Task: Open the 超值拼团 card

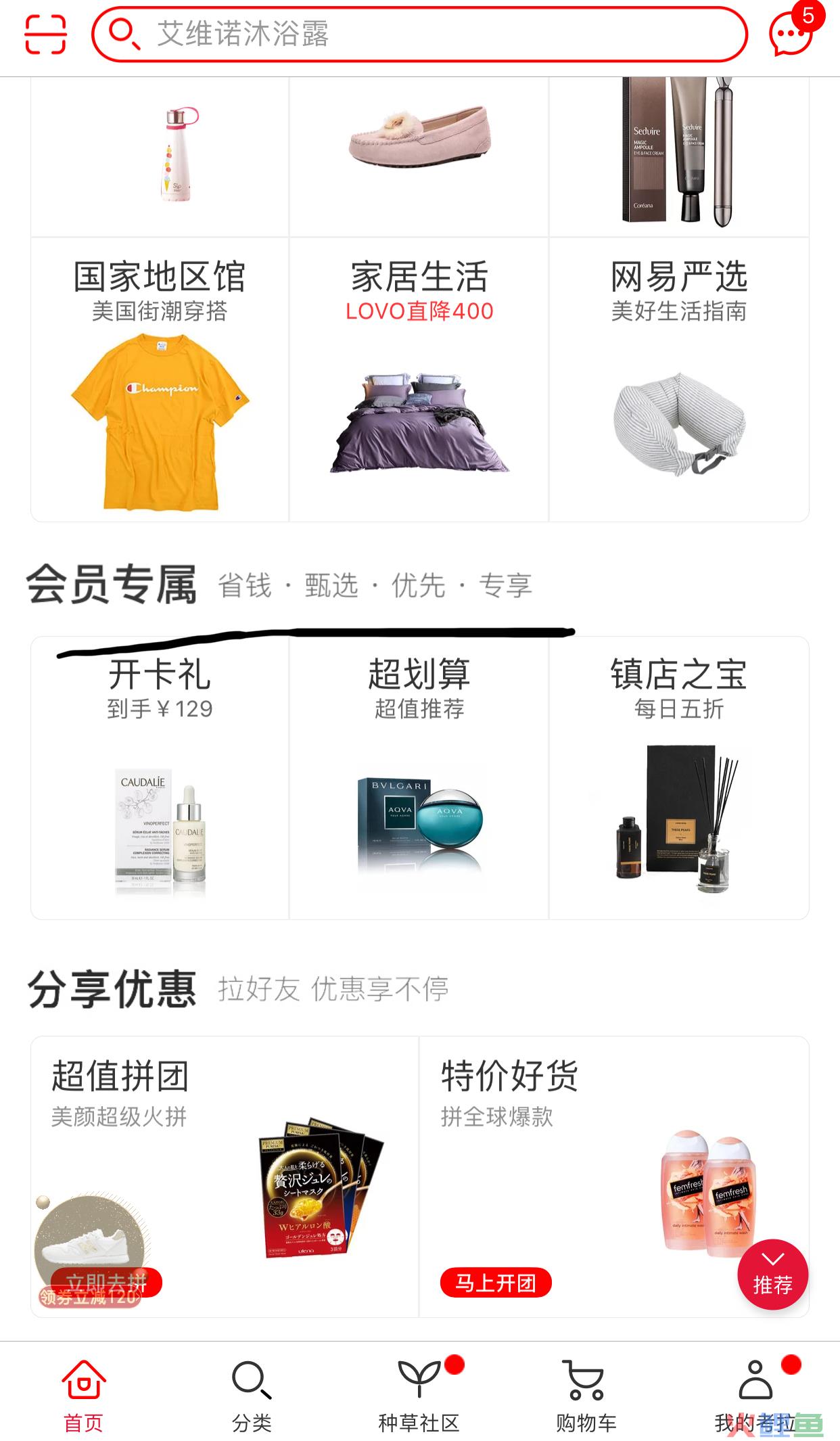Action: click(225, 1176)
